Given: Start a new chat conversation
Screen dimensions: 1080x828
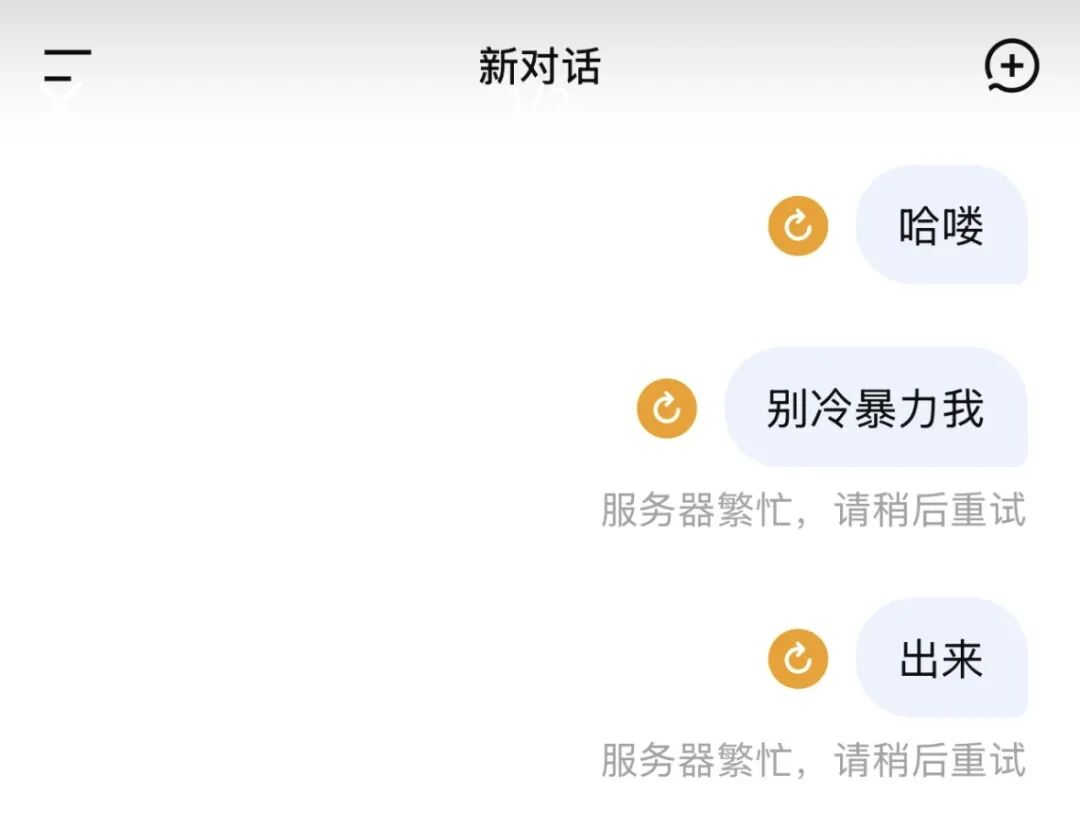Looking at the screenshot, I should 1012,67.
